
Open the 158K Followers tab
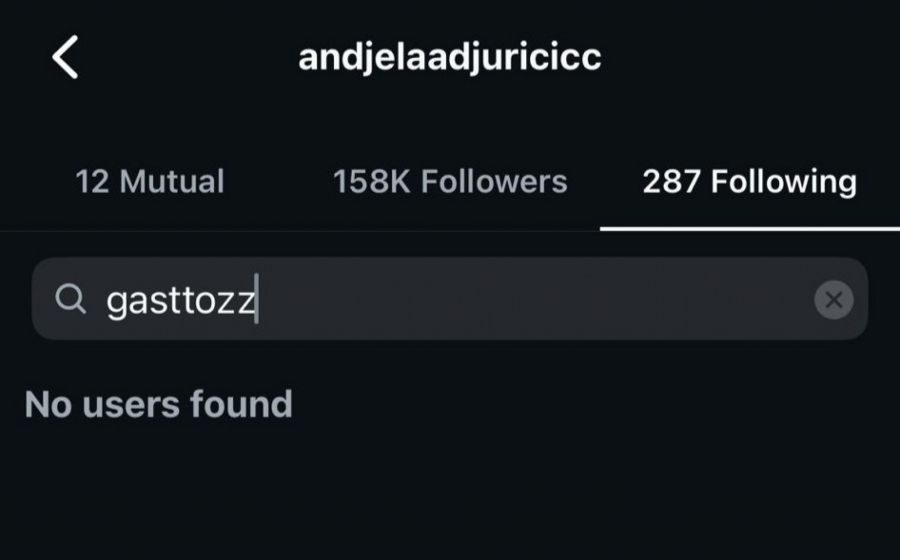[x=450, y=182]
